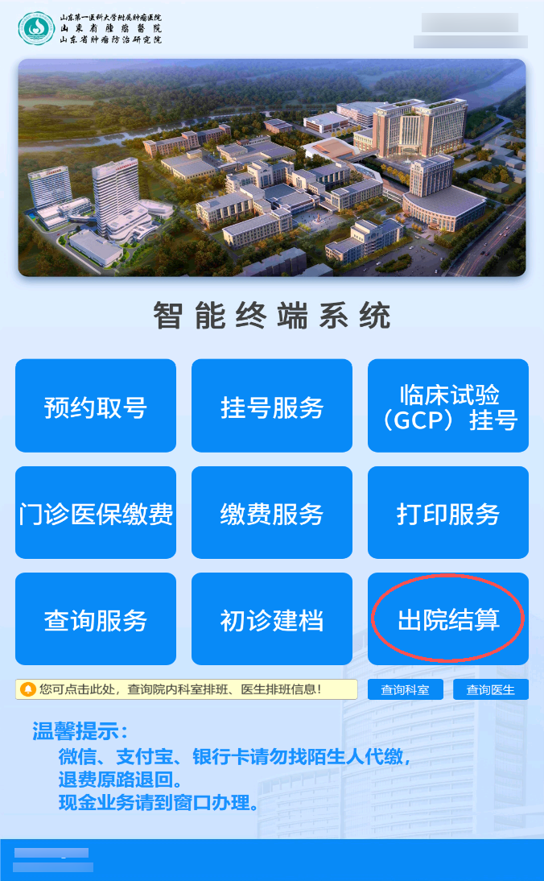Open 查询科室 department lookup
The height and width of the screenshot is (881, 544).
pyautogui.click(x=405, y=689)
